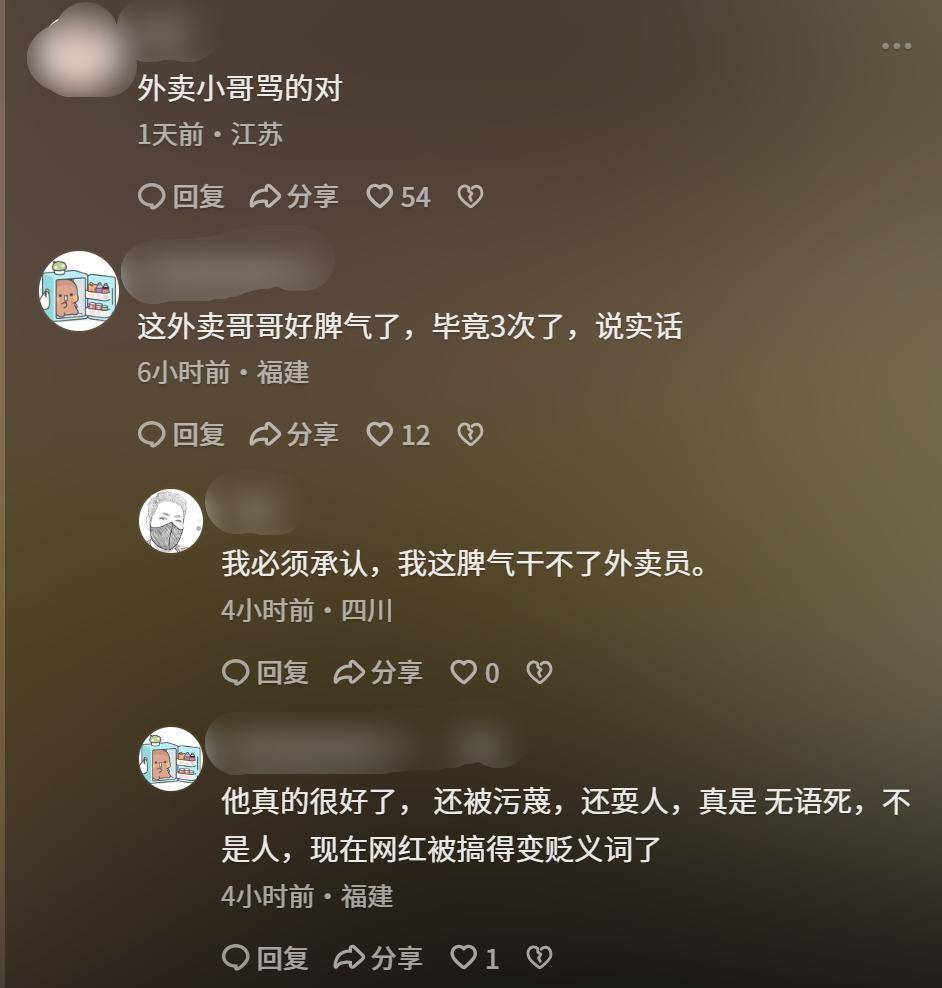
Task: Reply to the '他真的很好了' comment
Action: (x=265, y=958)
